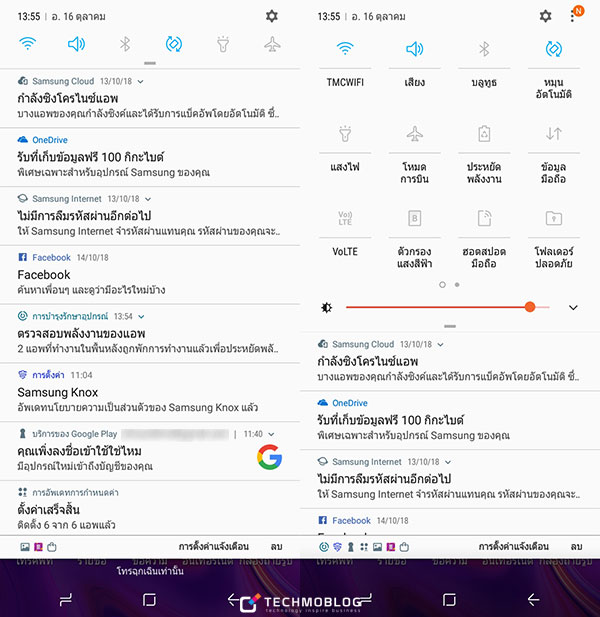The width and height of the screenshot is (600, 617).
Task: Open the Google Play sign-in notification
Action: click(x=130, y=451)
